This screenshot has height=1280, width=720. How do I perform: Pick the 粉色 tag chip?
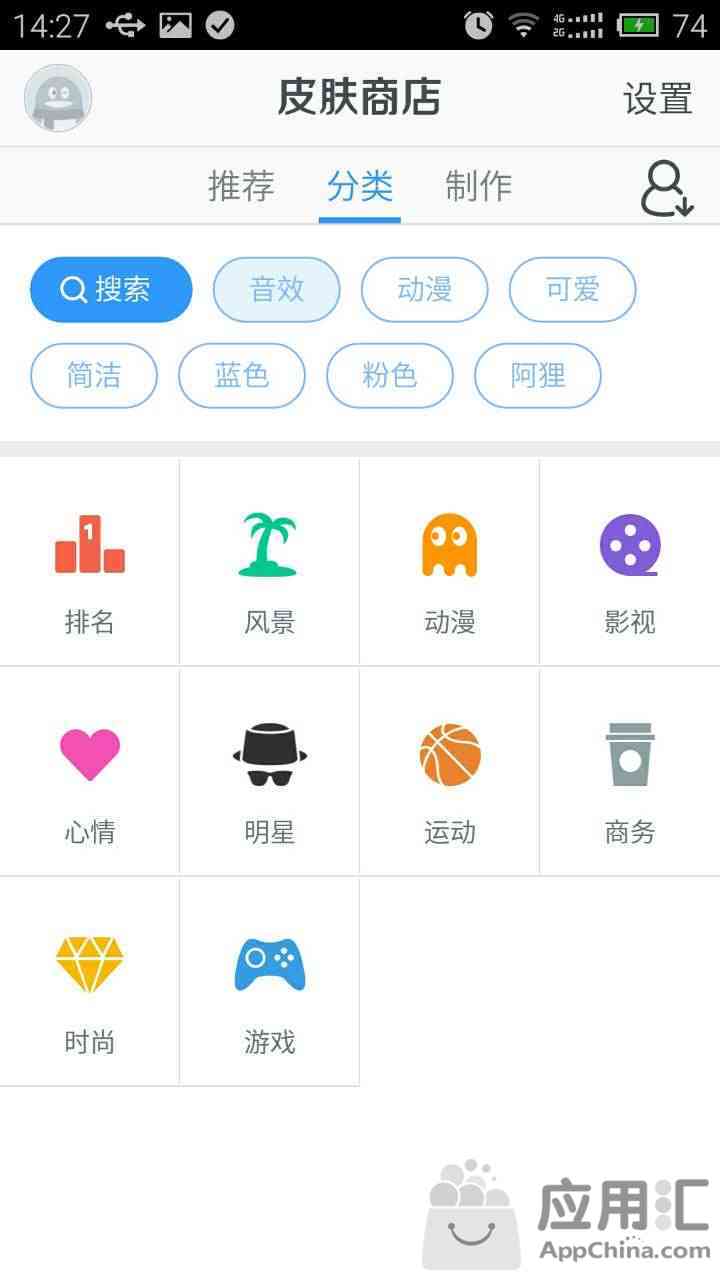click(390, 376)
